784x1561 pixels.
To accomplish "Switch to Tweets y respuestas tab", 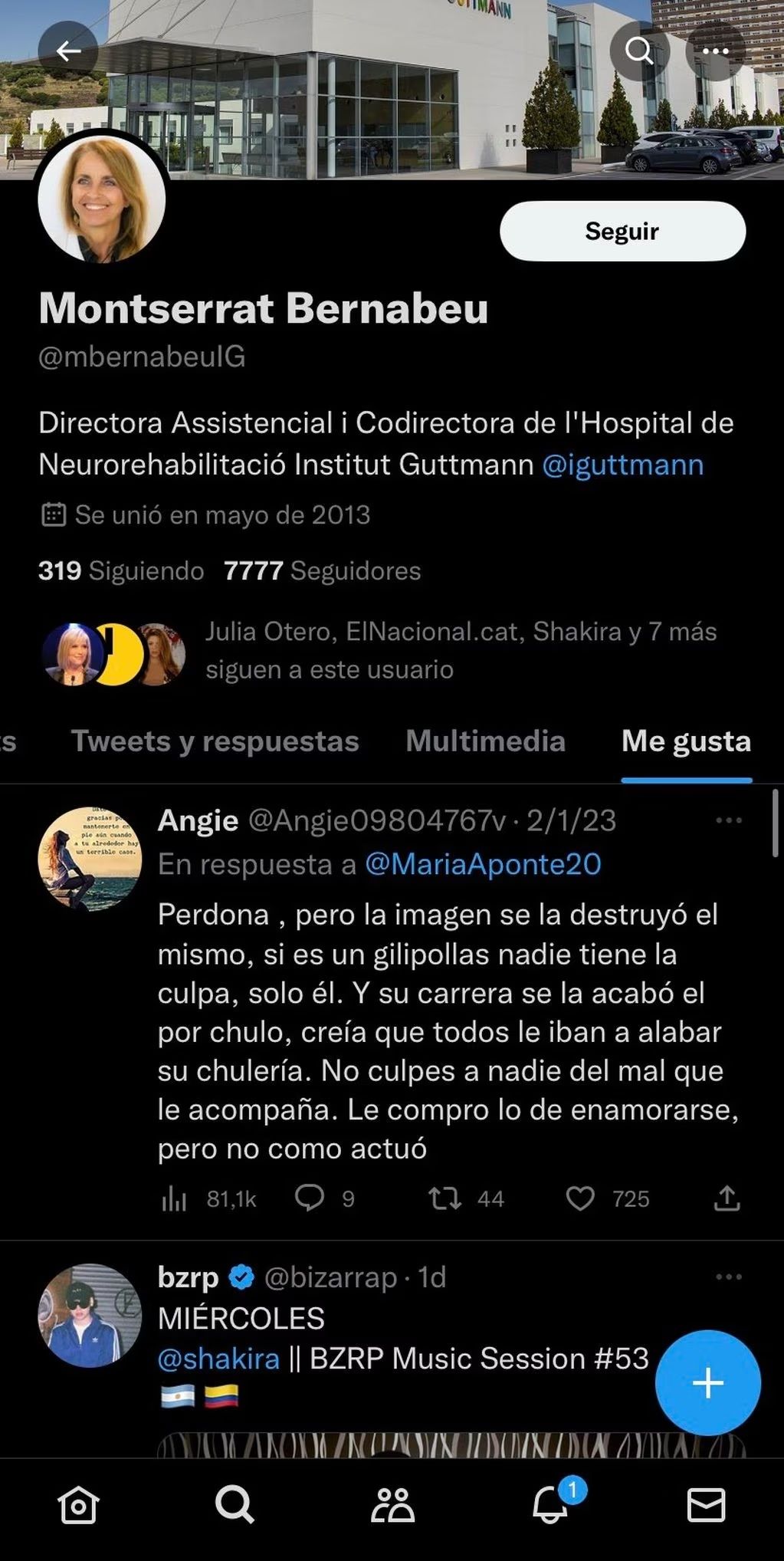I will pos(215,741).
